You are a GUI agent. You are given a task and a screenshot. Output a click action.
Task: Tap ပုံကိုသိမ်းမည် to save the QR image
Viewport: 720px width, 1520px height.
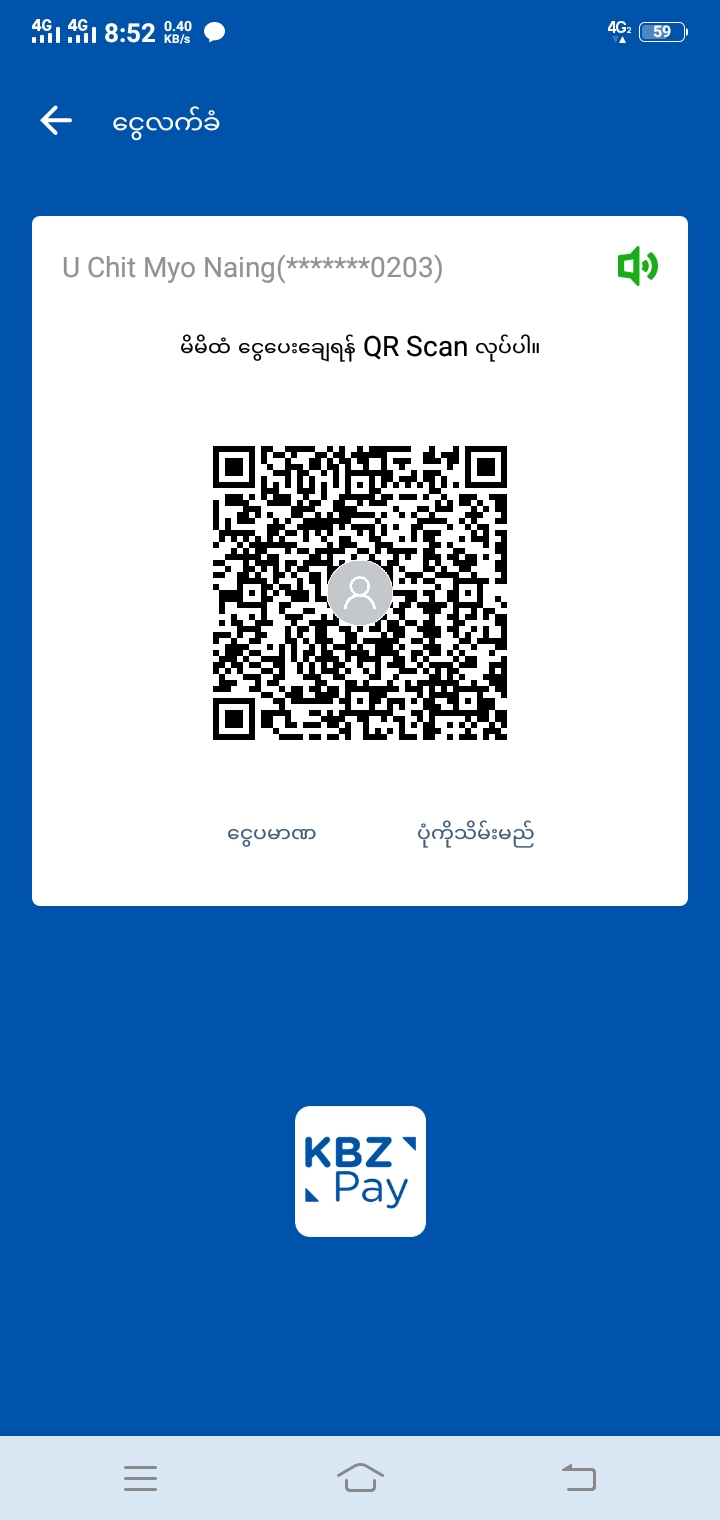point(476,833)
